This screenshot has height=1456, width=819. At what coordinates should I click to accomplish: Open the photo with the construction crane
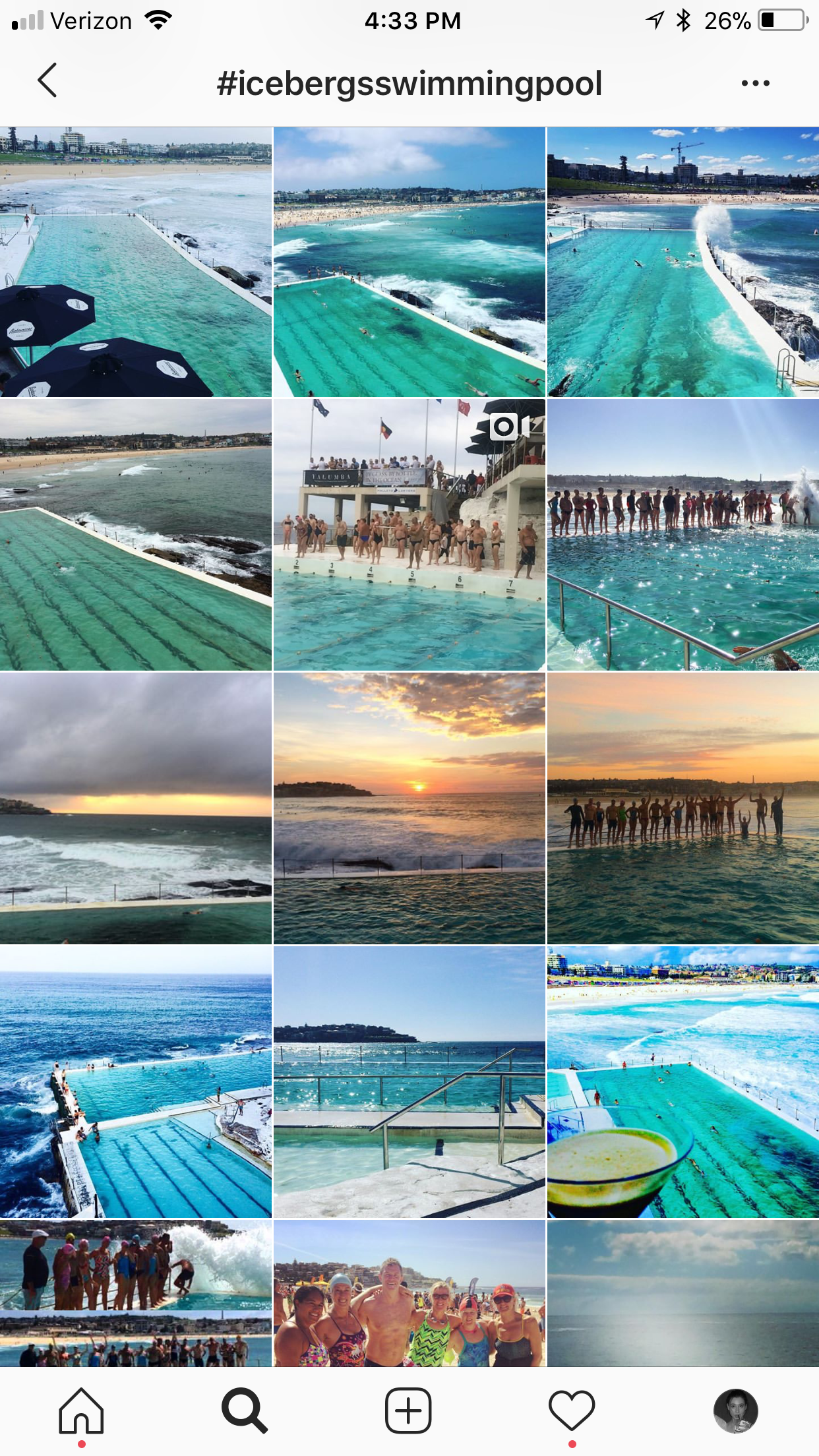click(683, 262)
